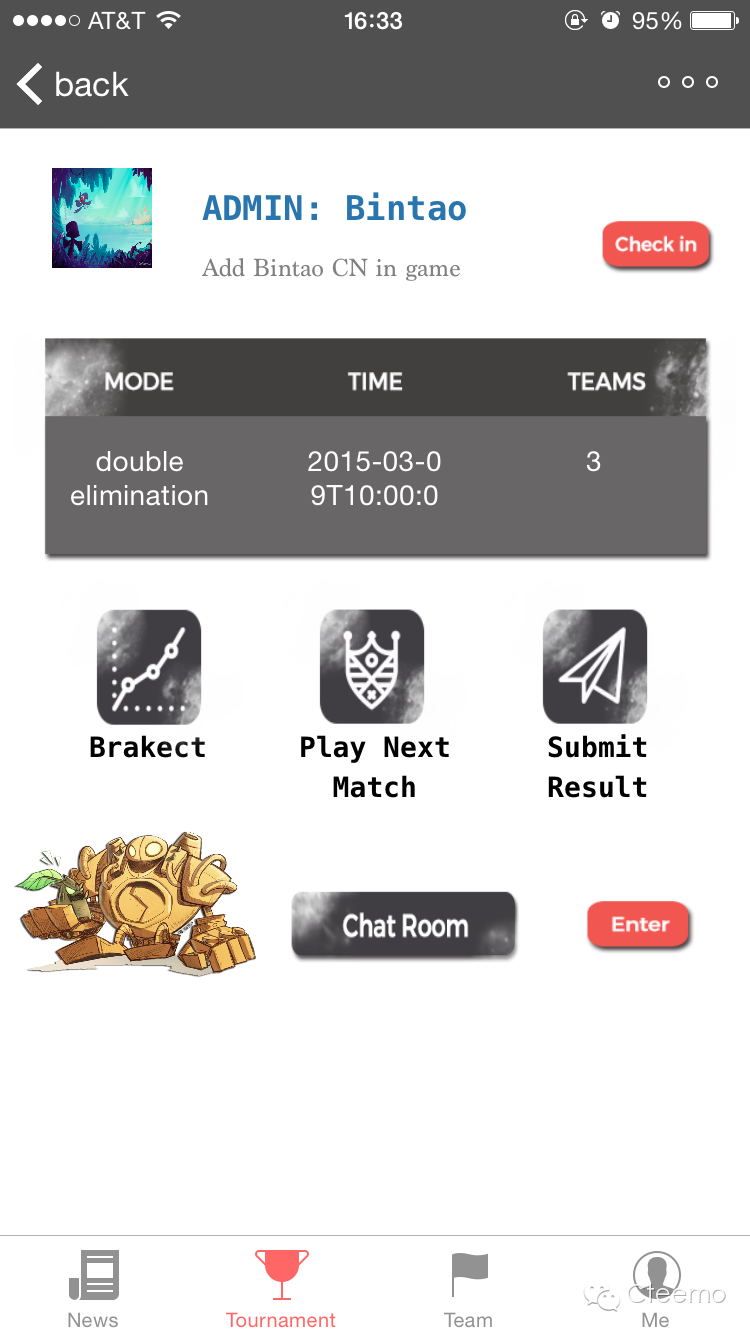Switch to the Team tab
Image resolution: width=750 pixels, height=1334 pixels.
click(x=468, y=1288)
